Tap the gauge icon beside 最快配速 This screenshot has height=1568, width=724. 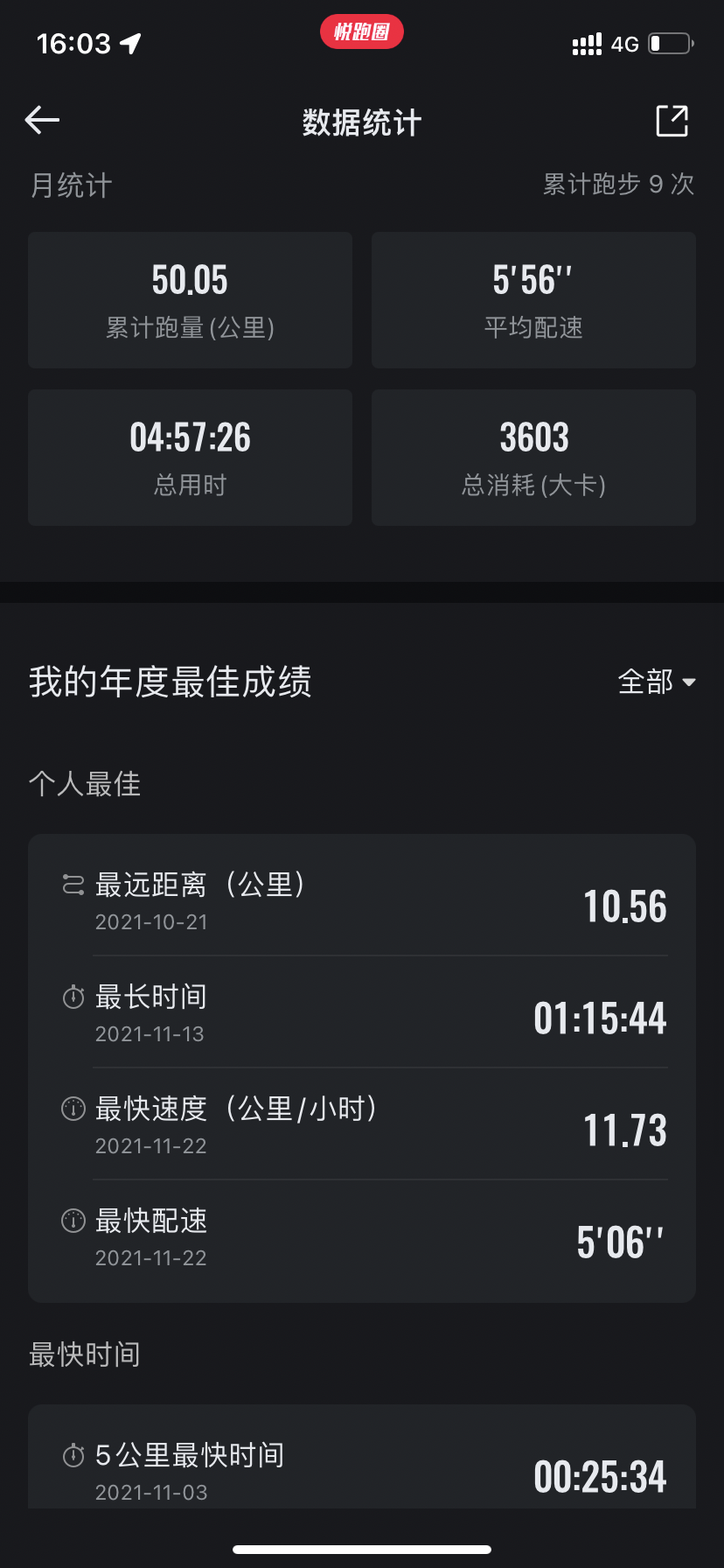tap(73, 1221)
